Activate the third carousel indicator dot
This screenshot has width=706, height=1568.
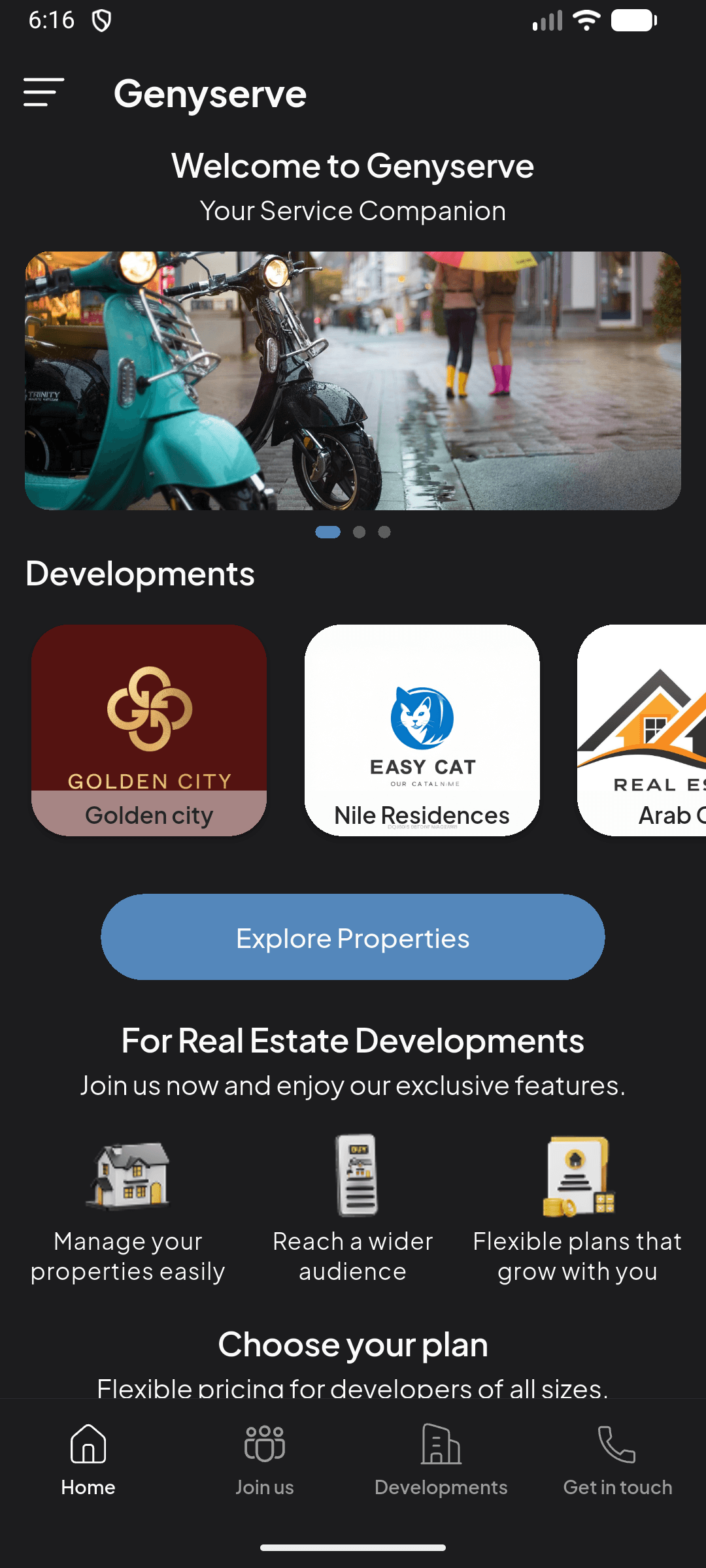384,532
